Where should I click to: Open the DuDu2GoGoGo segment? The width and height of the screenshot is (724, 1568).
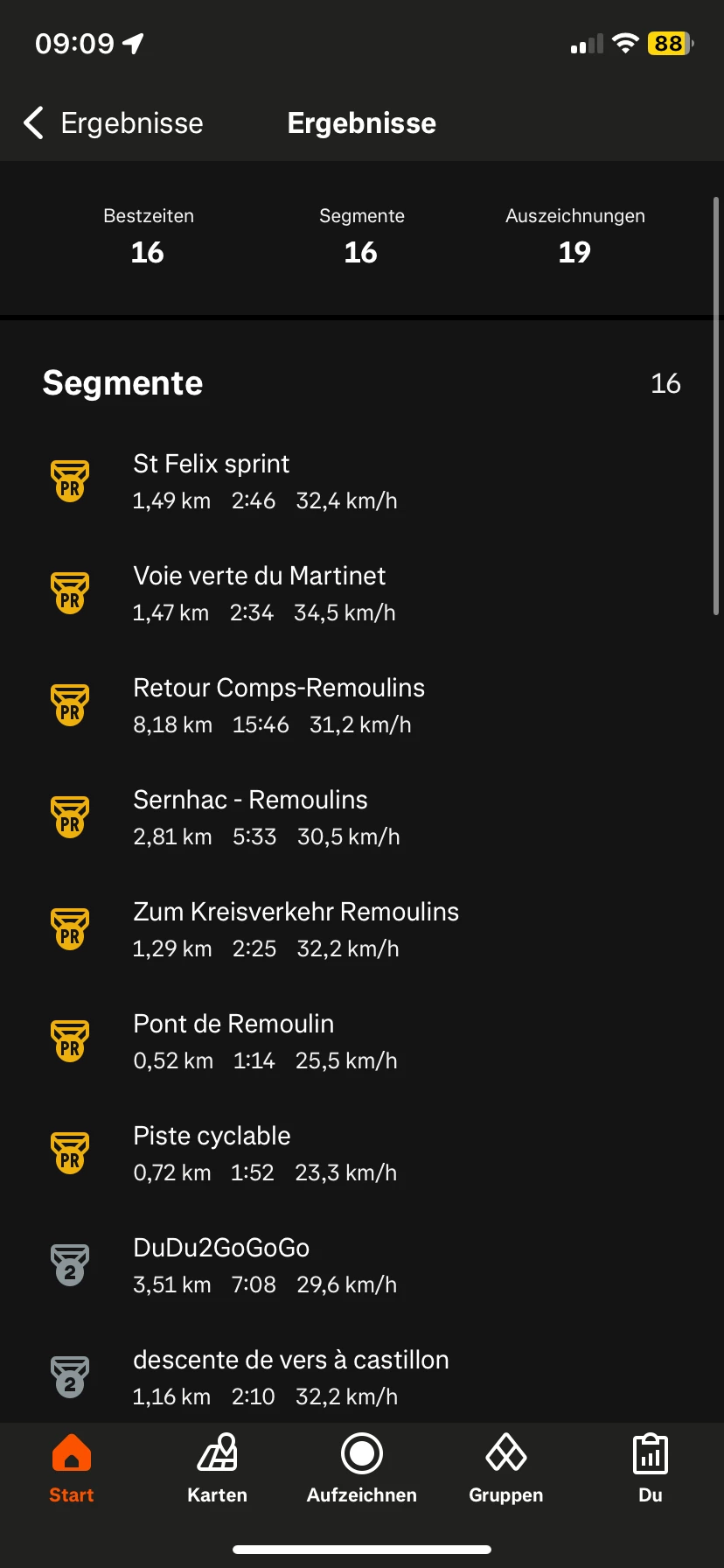362,1265
